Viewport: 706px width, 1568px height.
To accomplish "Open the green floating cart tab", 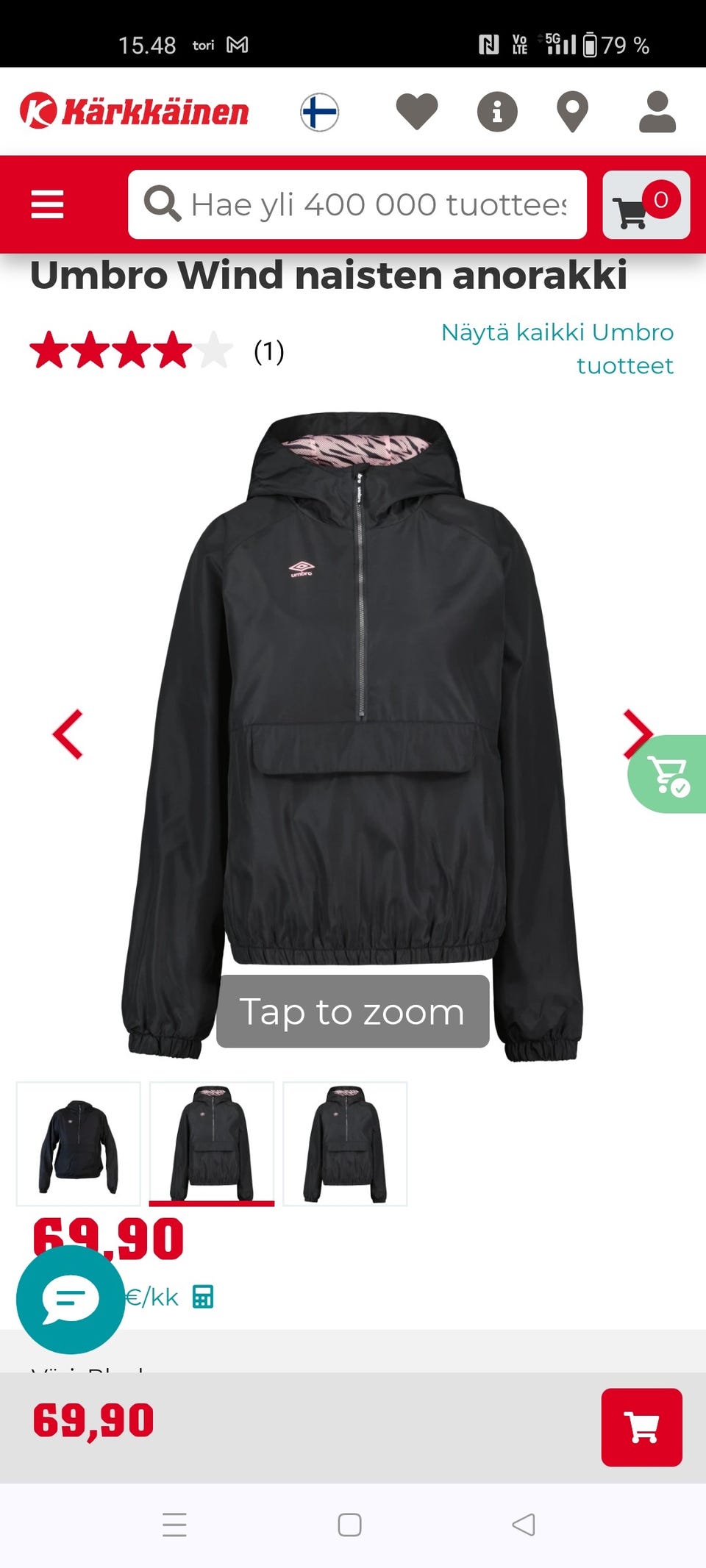I will [x=669, y=774].
